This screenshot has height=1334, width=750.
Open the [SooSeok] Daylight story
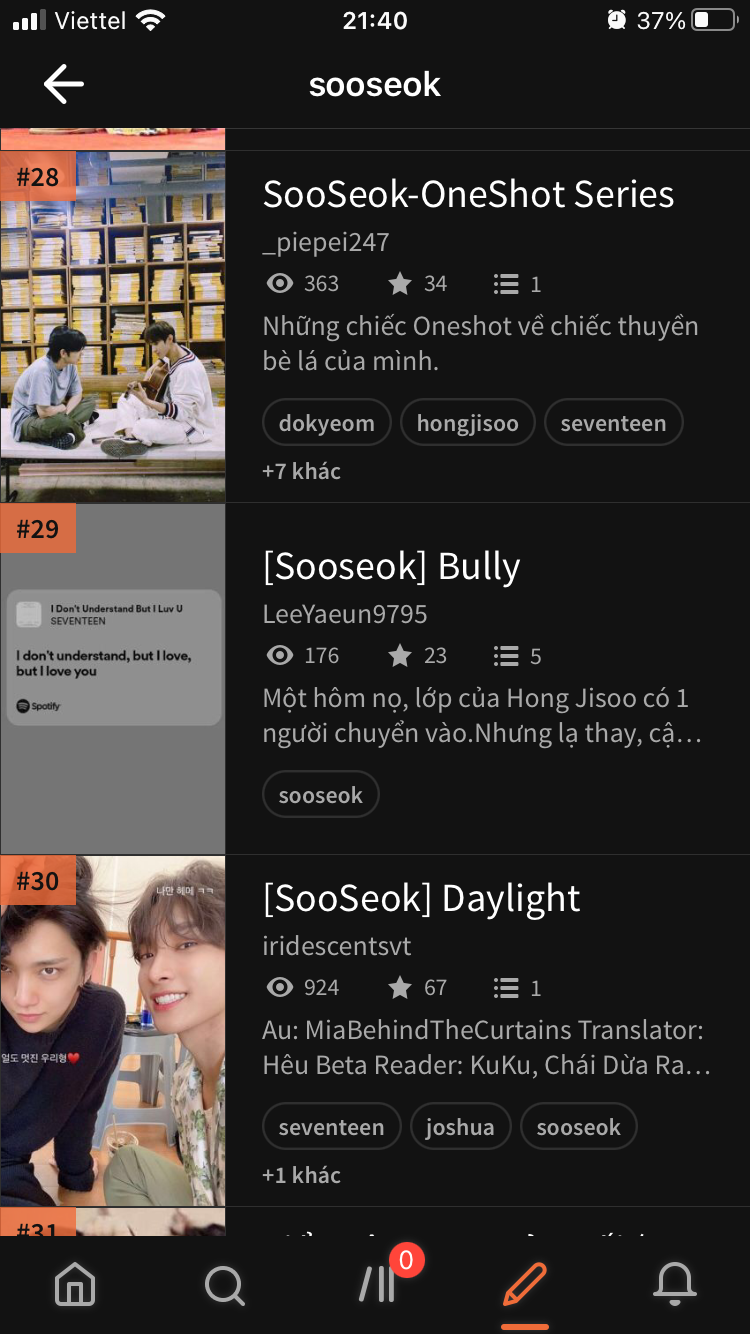(x=421, y=898)
